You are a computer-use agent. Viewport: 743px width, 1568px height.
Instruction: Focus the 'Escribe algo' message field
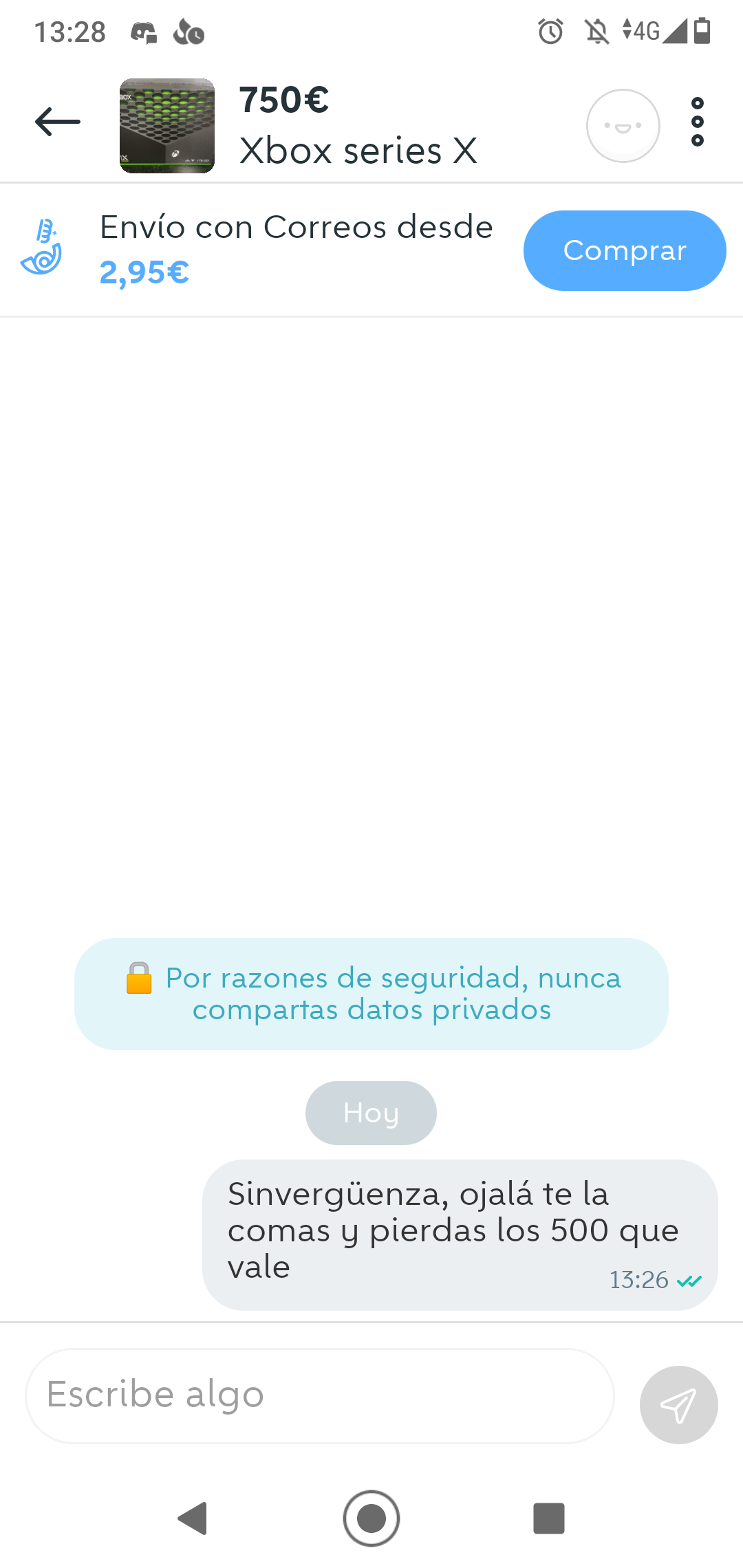[x=319, y=1395]
